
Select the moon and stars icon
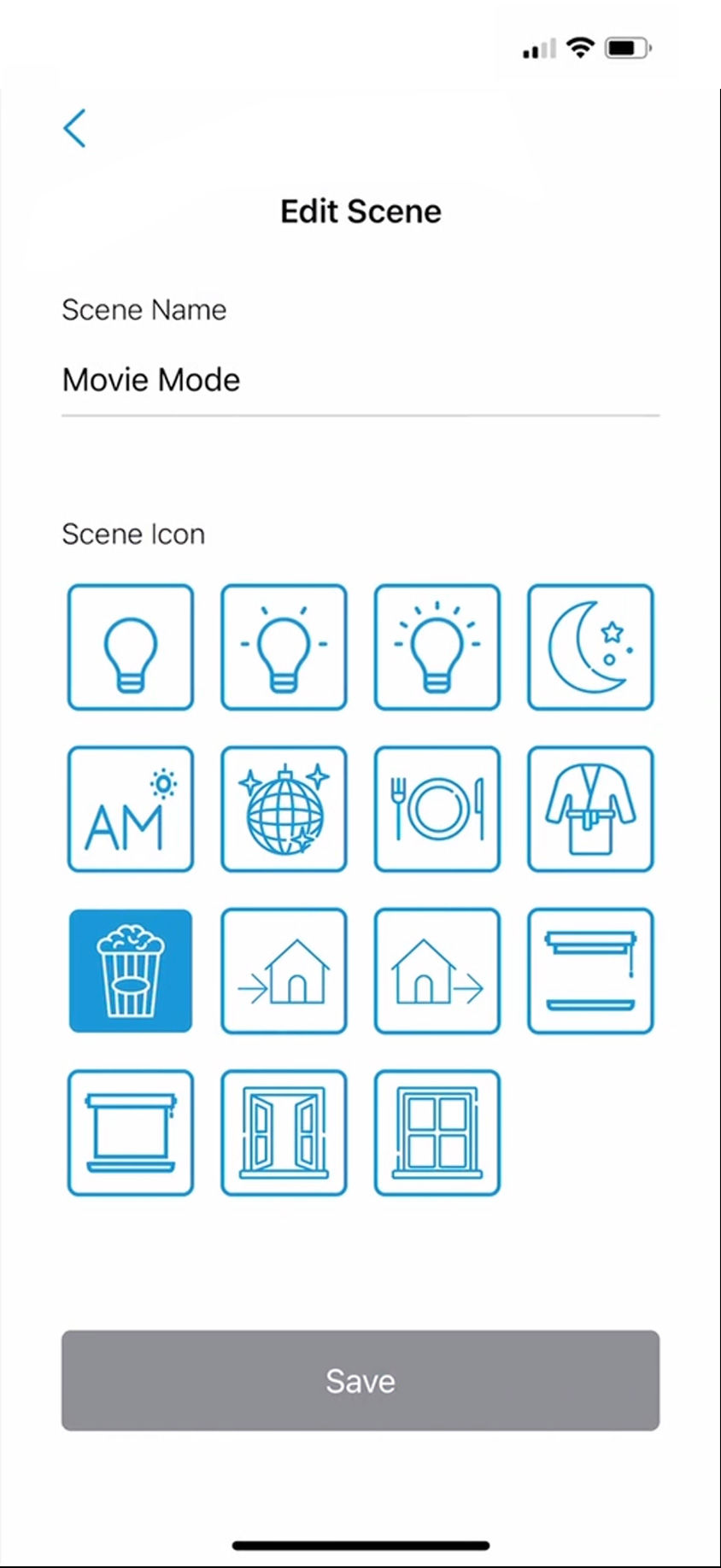(x=590, y=647)
